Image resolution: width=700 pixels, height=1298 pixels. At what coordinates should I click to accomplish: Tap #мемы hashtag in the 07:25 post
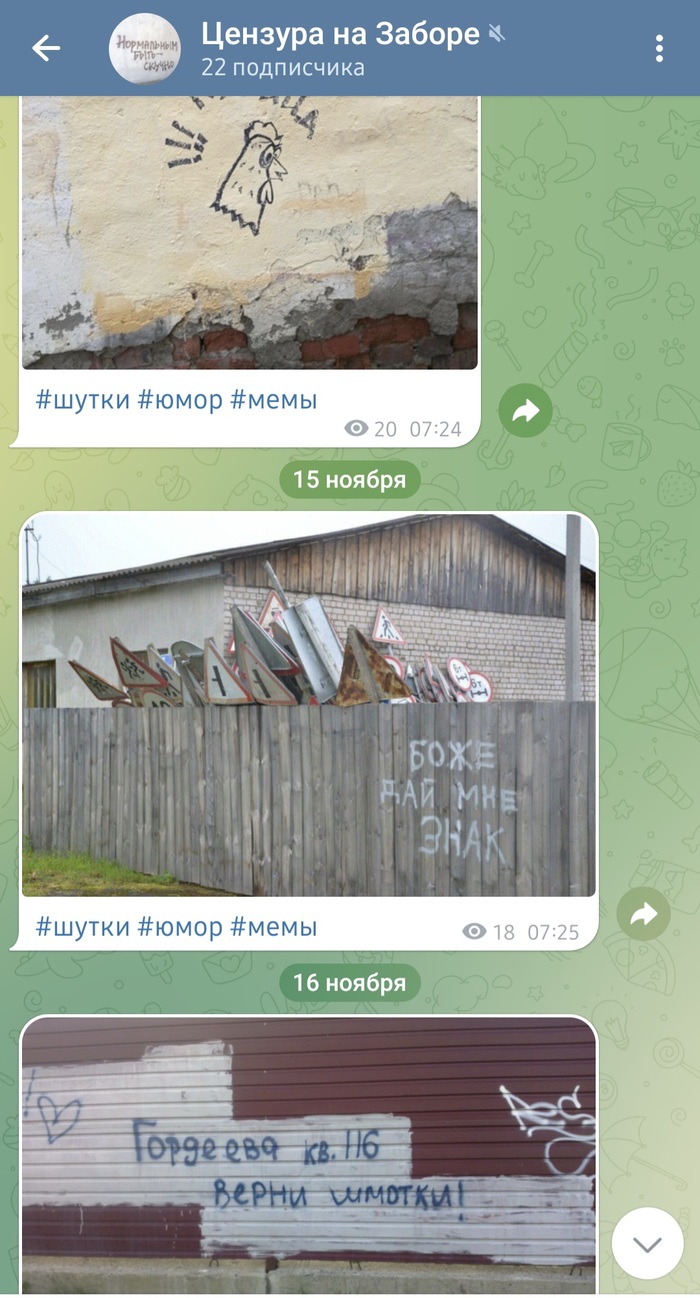pyautogui.click(x=273, y=927)
